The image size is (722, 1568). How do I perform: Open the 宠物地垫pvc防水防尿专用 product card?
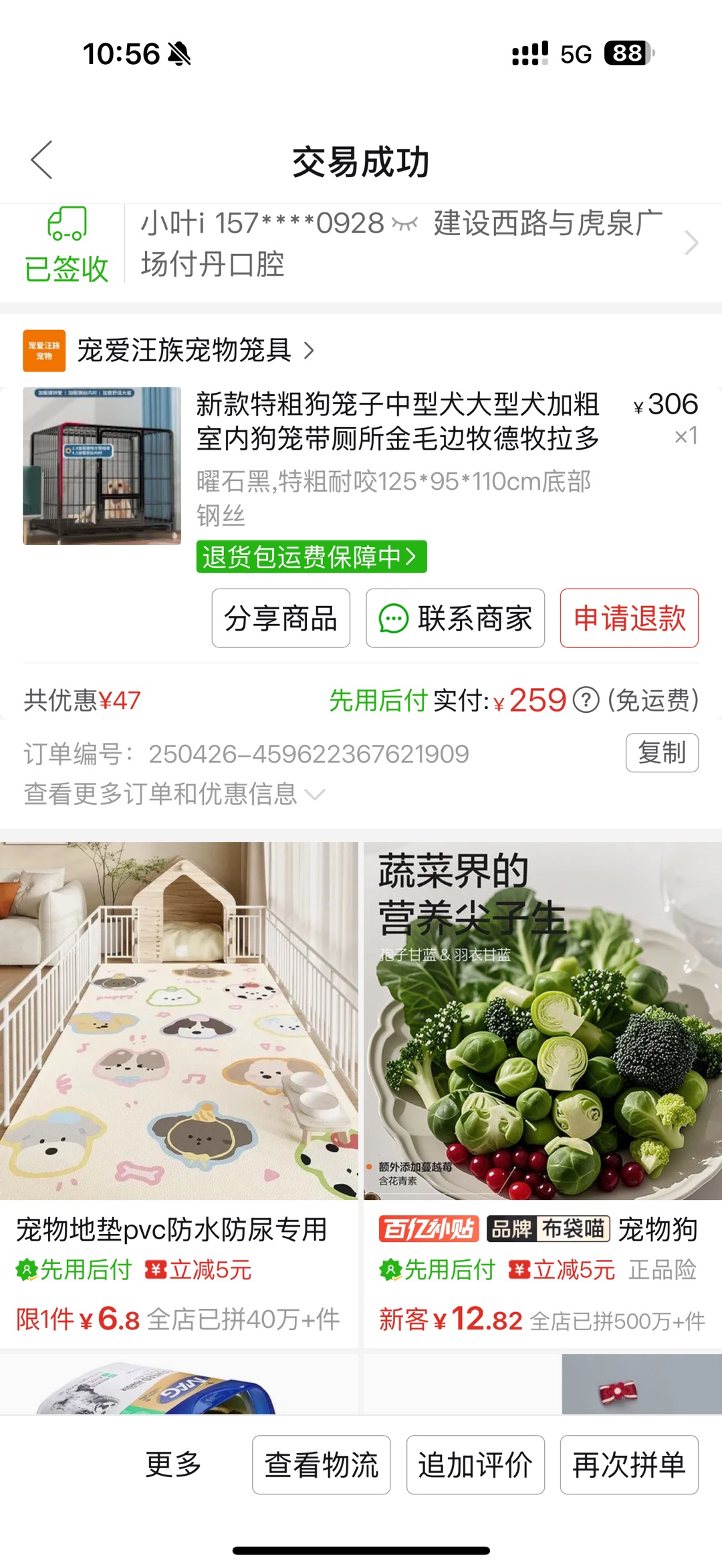tap(178, 1096)
